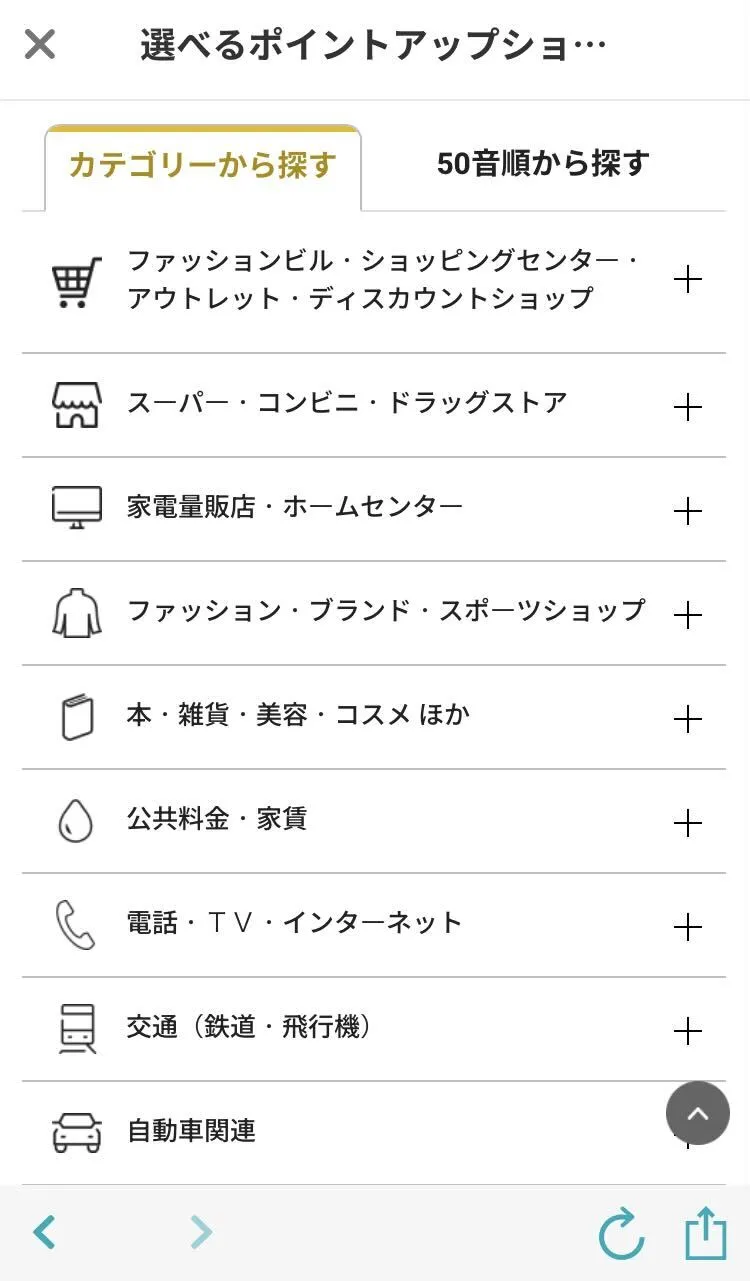This screenshot has width=750, height=1281.
Task: Close the shop list with the X button
Action: click(x=38, y=44)
